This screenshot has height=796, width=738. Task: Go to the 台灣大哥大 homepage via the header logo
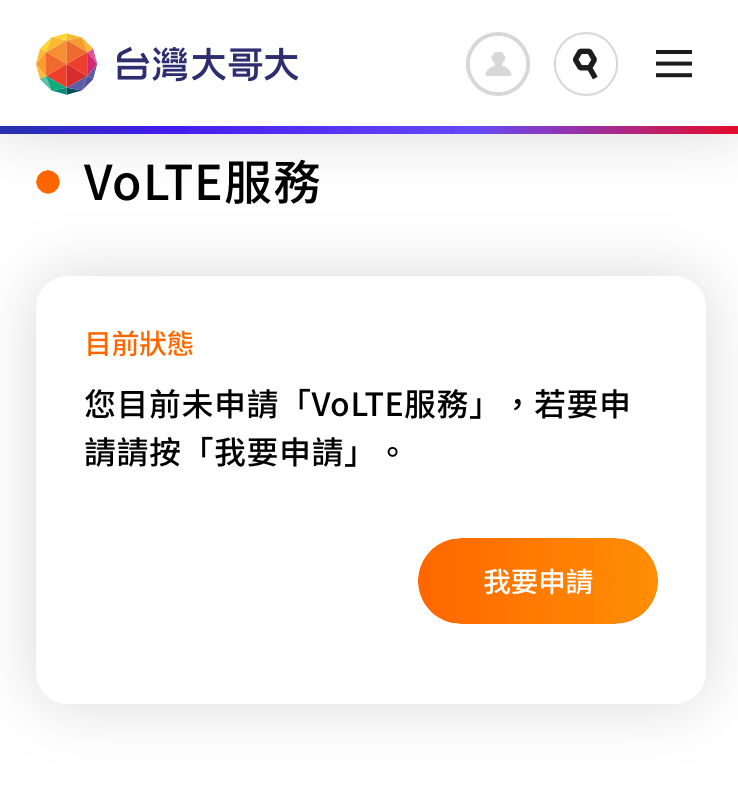[167, 64]
